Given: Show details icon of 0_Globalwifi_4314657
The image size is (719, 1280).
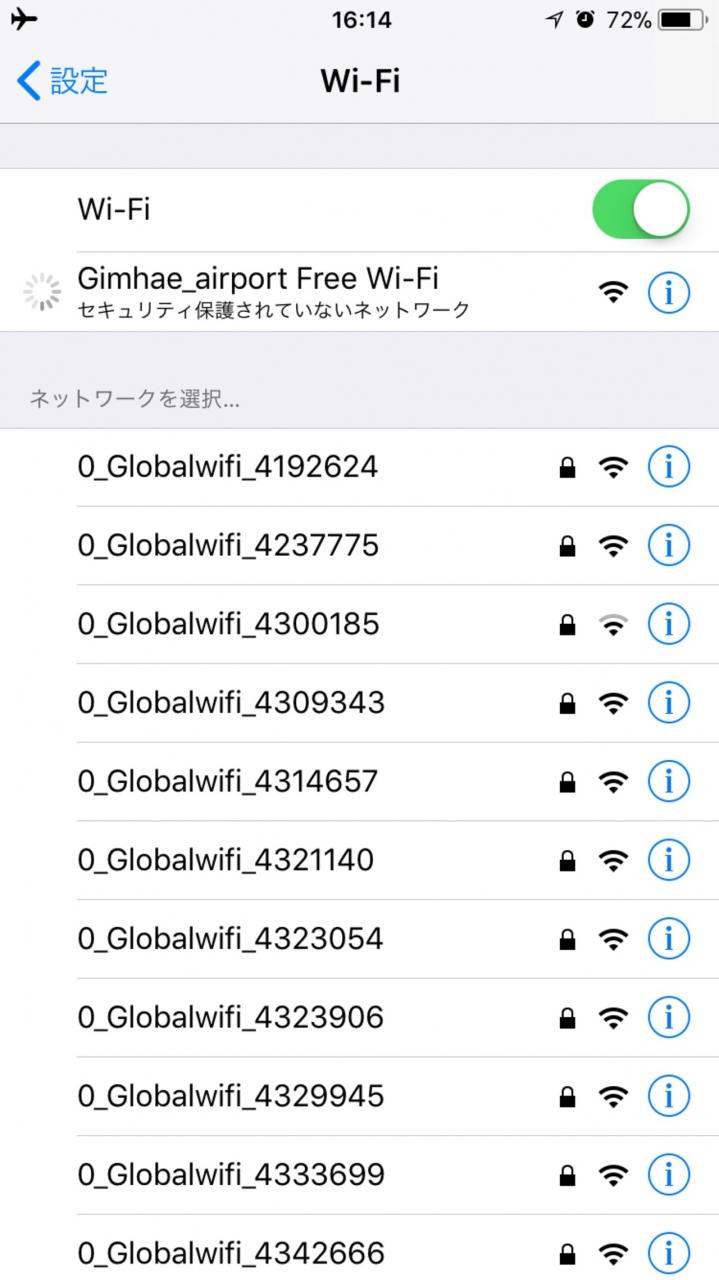Looking at the screenshot, I should coord(669,781).
